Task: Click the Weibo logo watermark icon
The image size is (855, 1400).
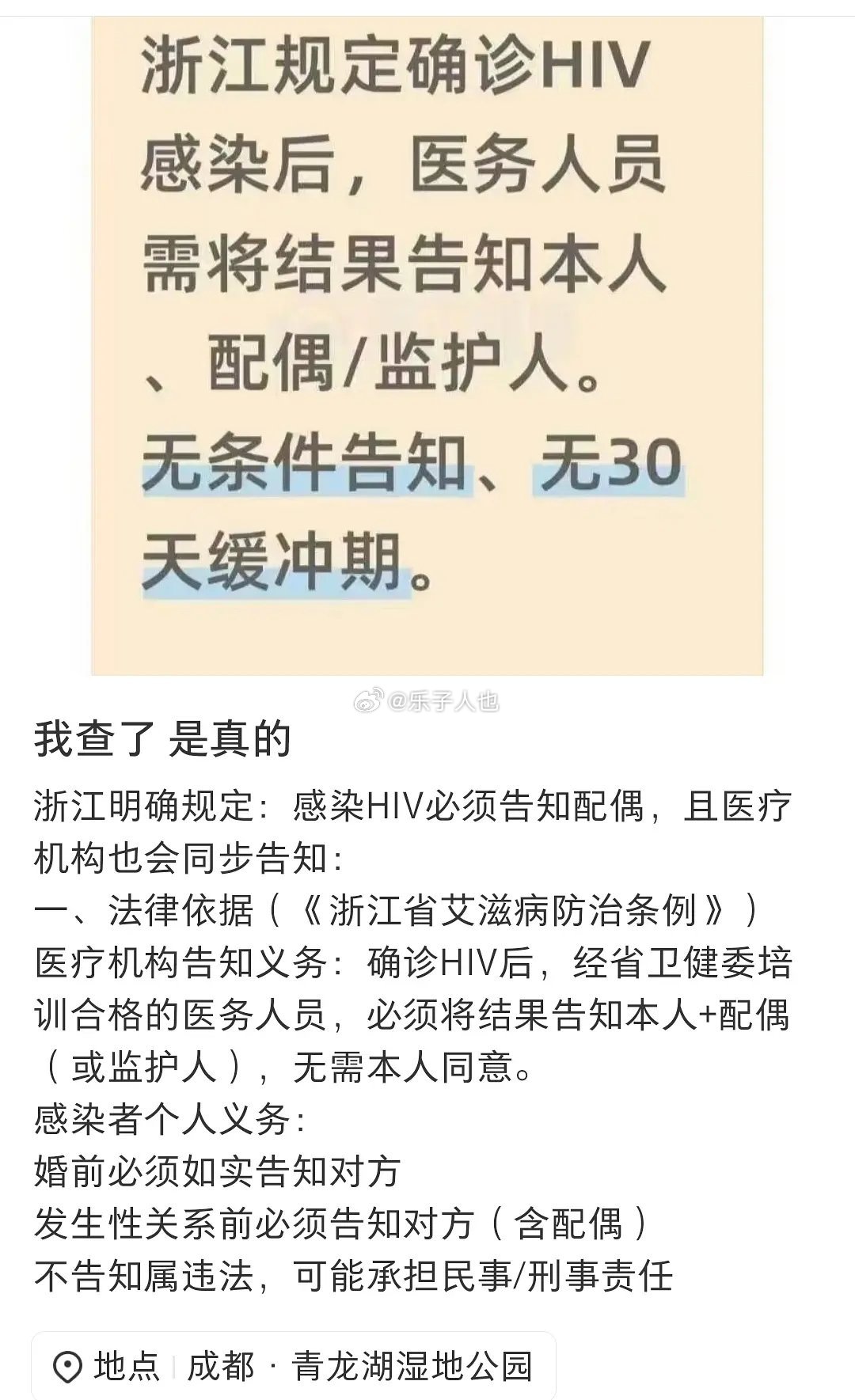Action: pyautogui.click(x=367, y=700)
